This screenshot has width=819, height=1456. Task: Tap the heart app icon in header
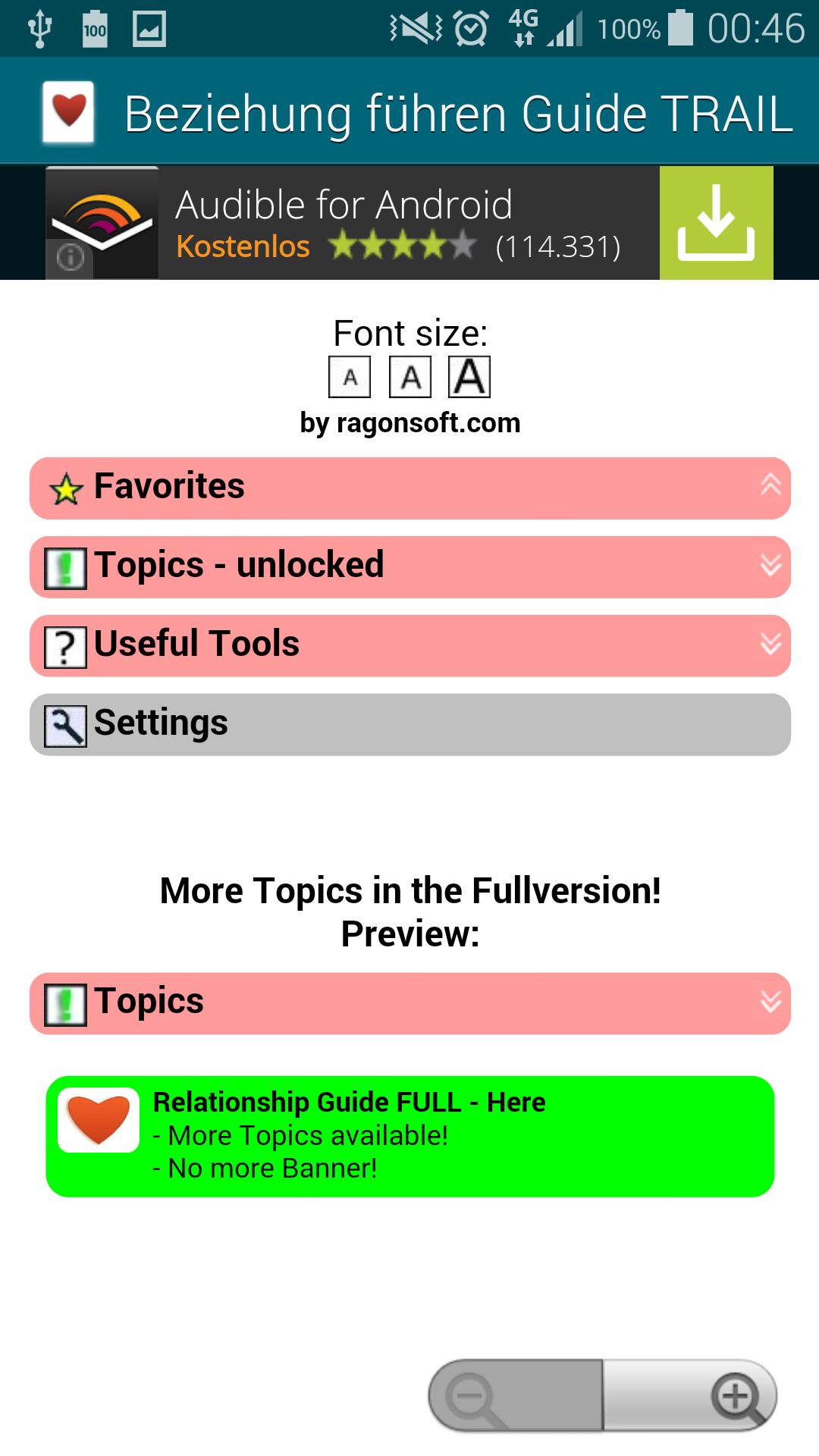pos(68,112)
